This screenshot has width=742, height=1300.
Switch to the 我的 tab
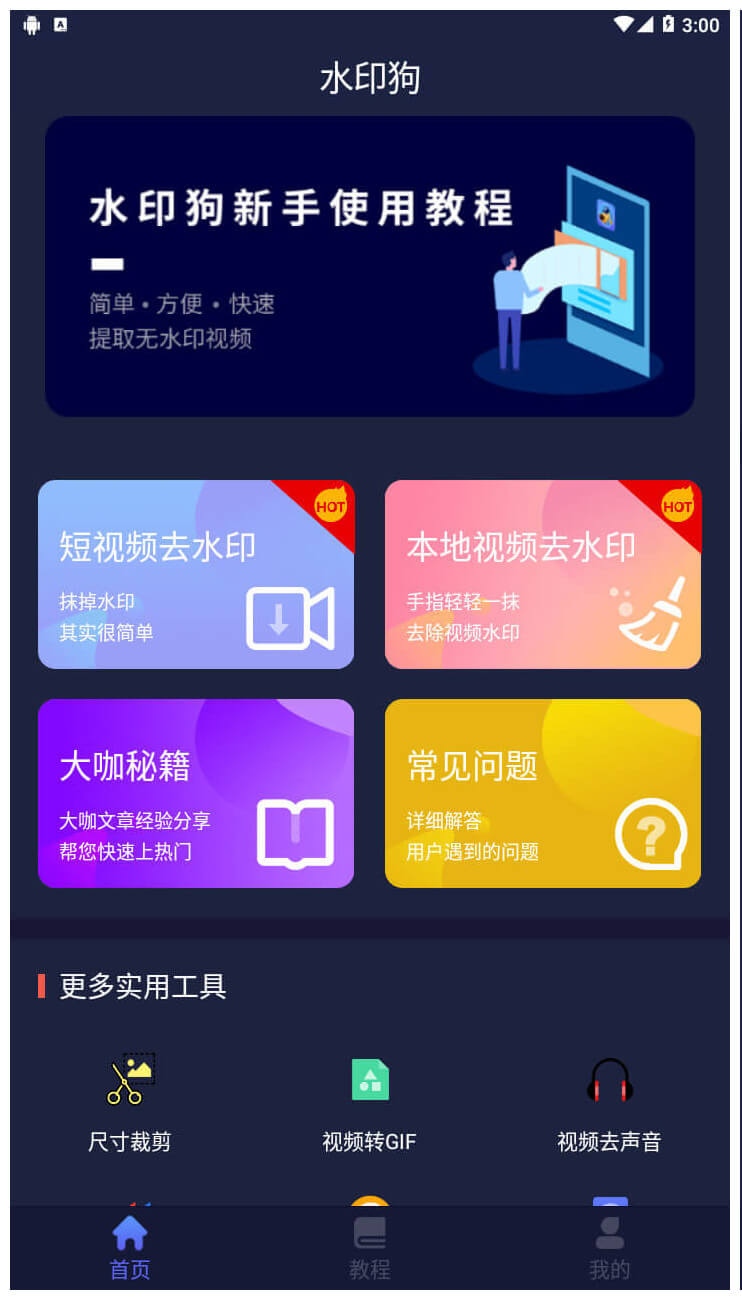pyautogui.click(x=609, y=1249)
